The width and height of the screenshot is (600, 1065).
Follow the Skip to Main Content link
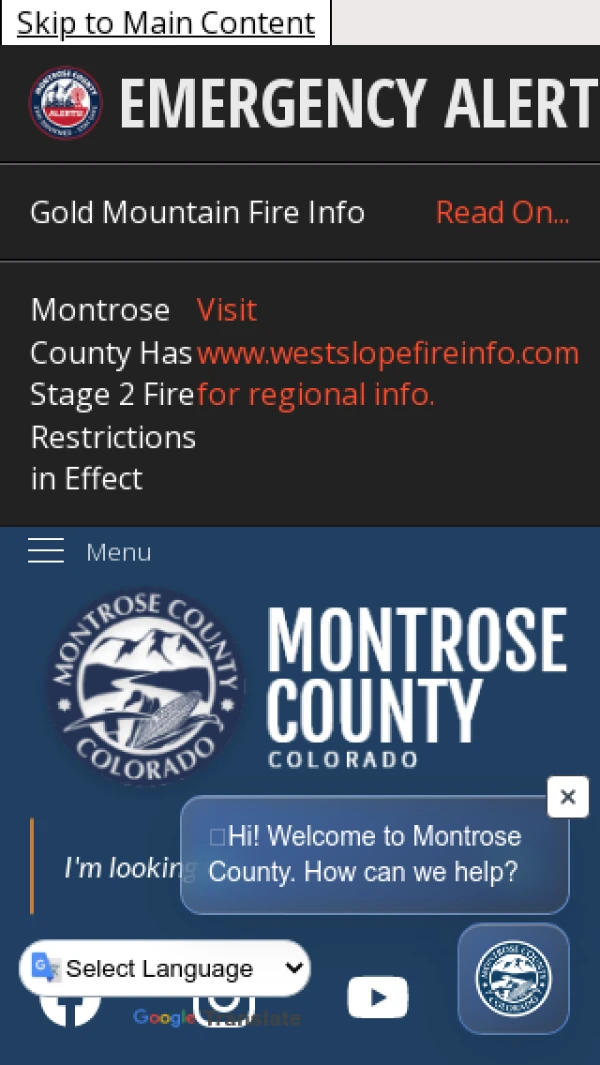(x=166, y=22)
